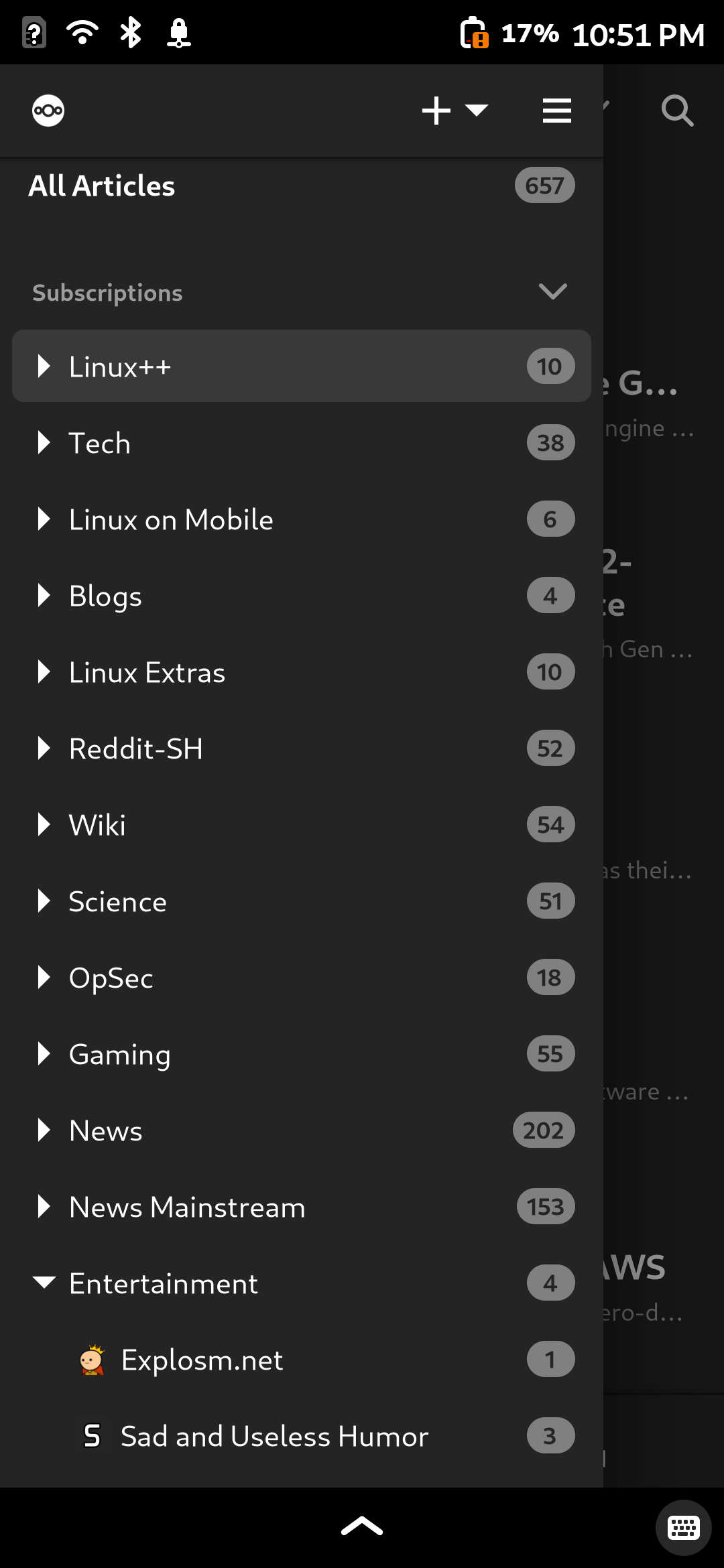Collapse the Entertainment category
The width and height of the screenshot is (724, 1568).
44,1283
